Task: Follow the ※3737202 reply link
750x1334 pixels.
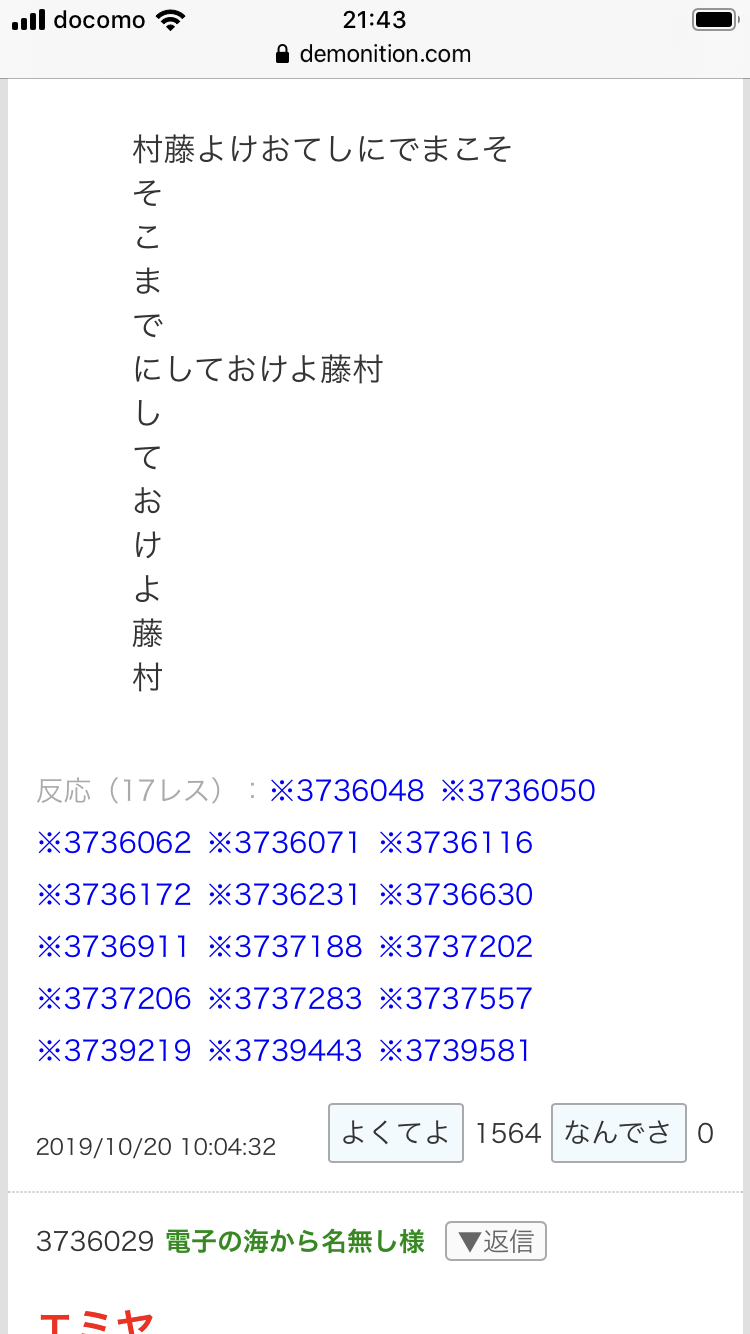Action: 456,947
